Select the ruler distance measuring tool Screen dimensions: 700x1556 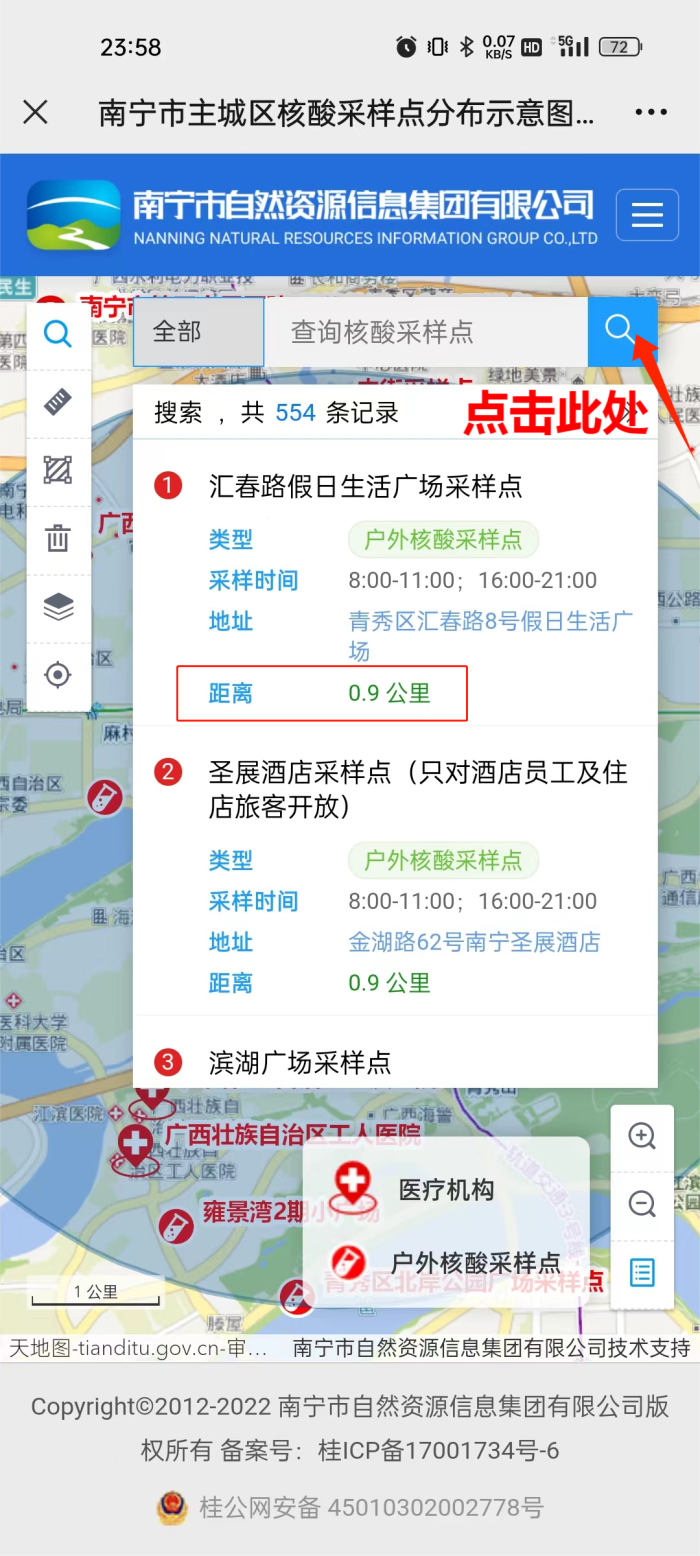tap(58, 402)
